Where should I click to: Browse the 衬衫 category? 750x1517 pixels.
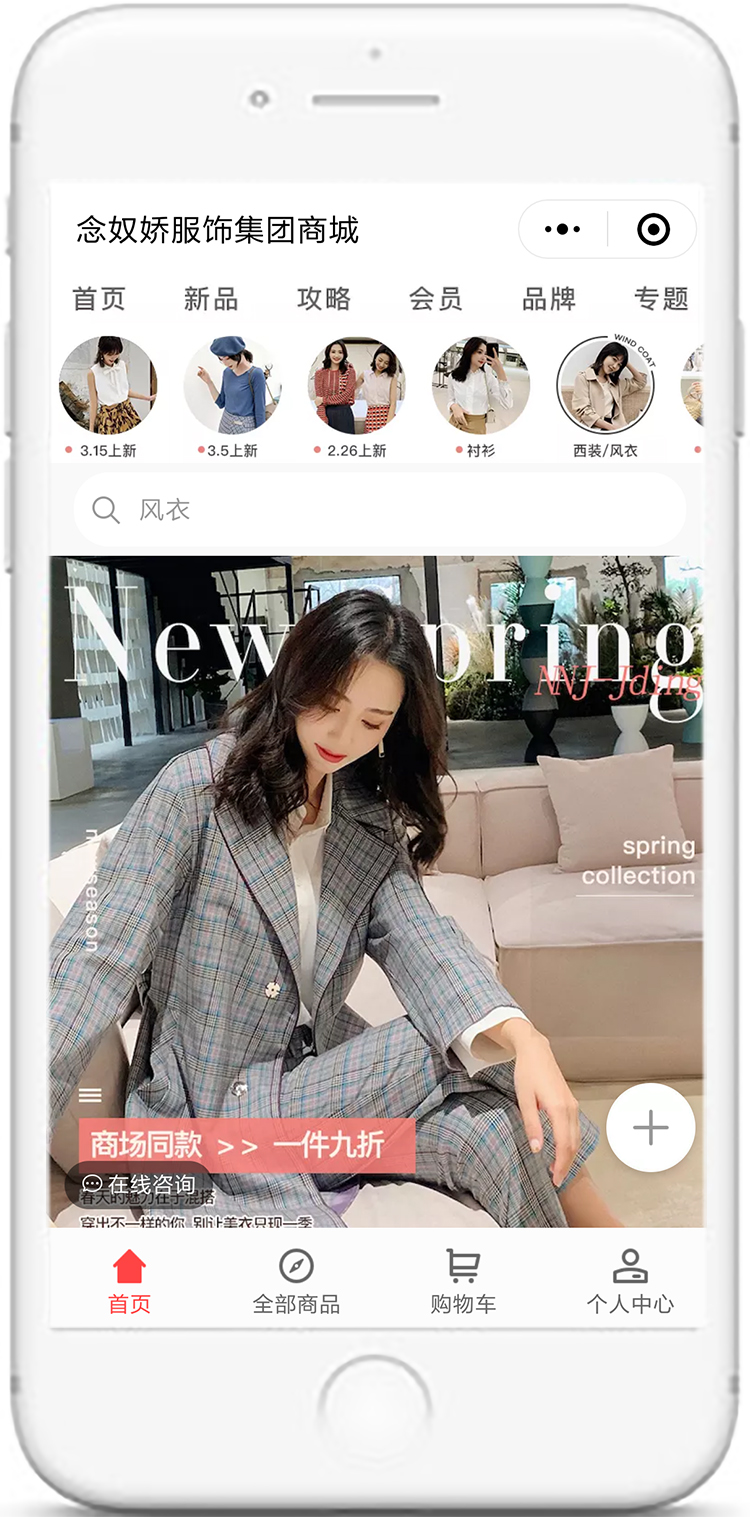[x=480, y=386]
